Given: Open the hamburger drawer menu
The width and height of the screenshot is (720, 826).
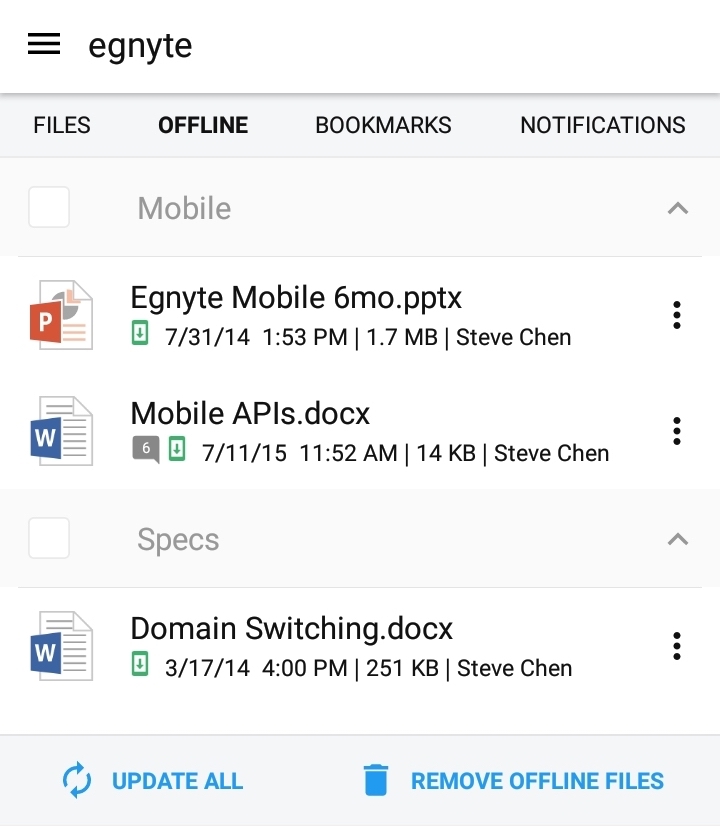Looking at the screenshot, I should tap(44, 45).
